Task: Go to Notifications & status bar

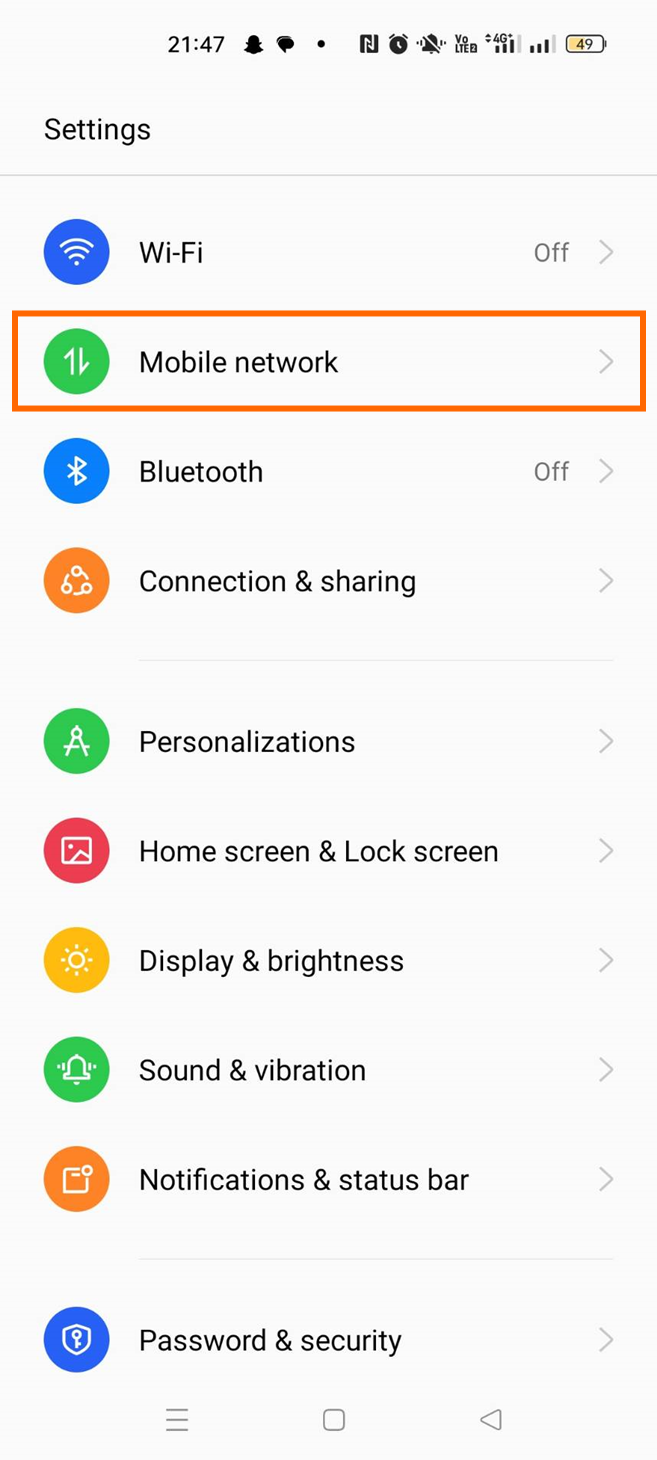Action: 328,1180
